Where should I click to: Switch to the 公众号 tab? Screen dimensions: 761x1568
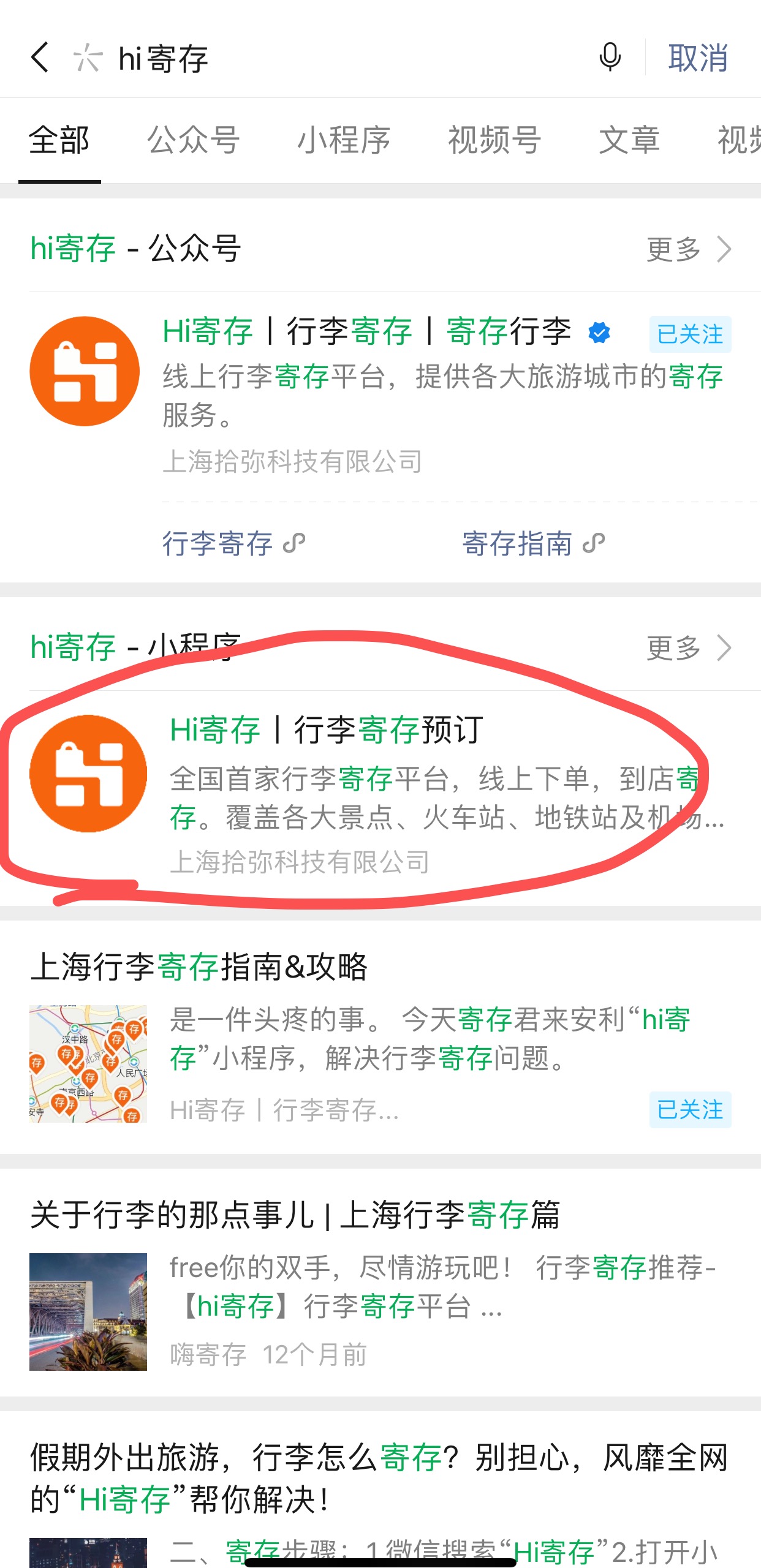pos(193,140)
